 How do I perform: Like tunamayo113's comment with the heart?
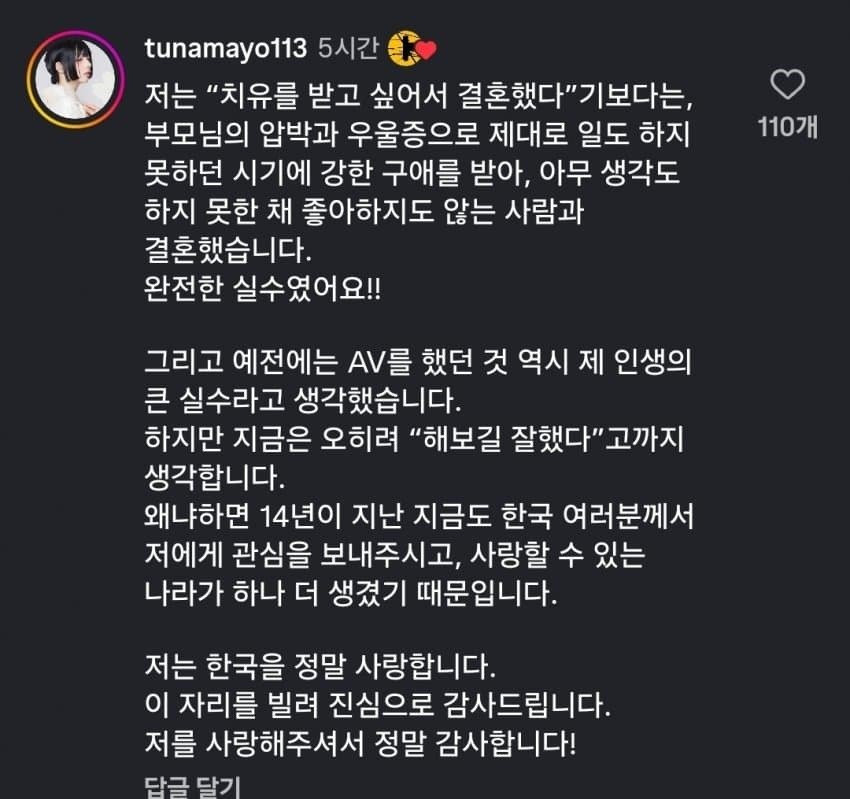787,85
